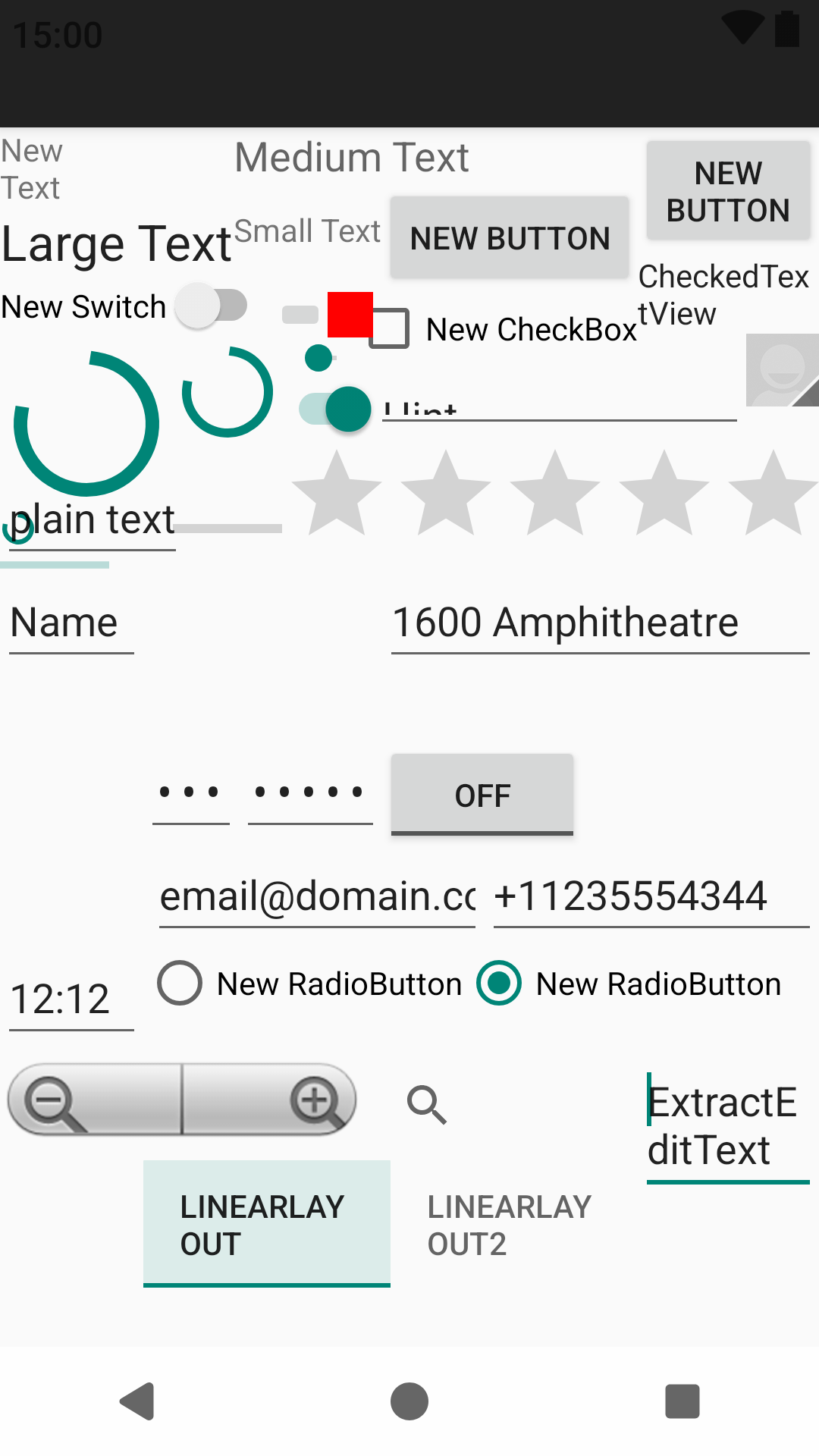Image resolution: width=819 pixels, height=1456 pixels.
Task: Tap the ExtractEditText field
Action: tap(726, 1126)
